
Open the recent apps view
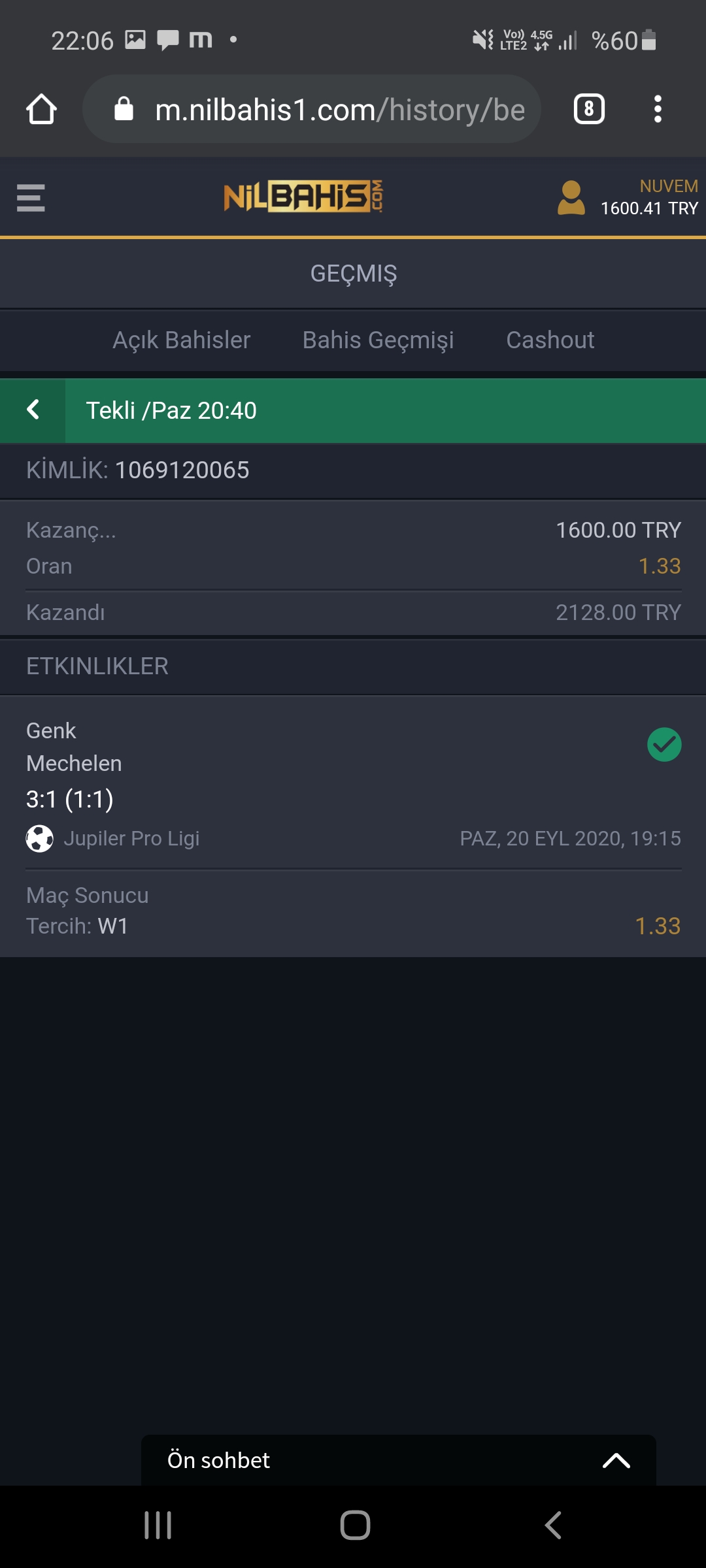point(158,1526)
